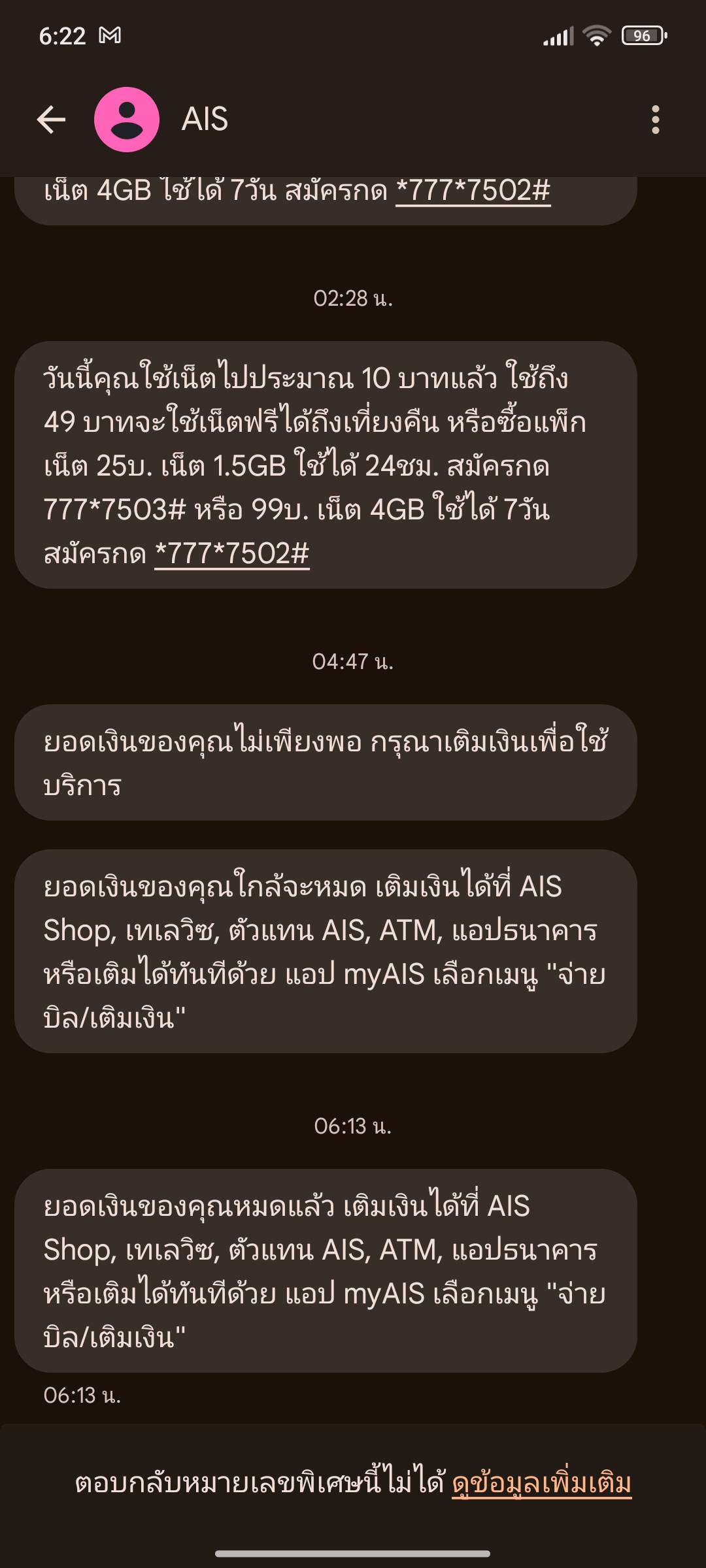
Task: Tap the *777*7502# link in the topmost message
Action: tap(473, 190)
